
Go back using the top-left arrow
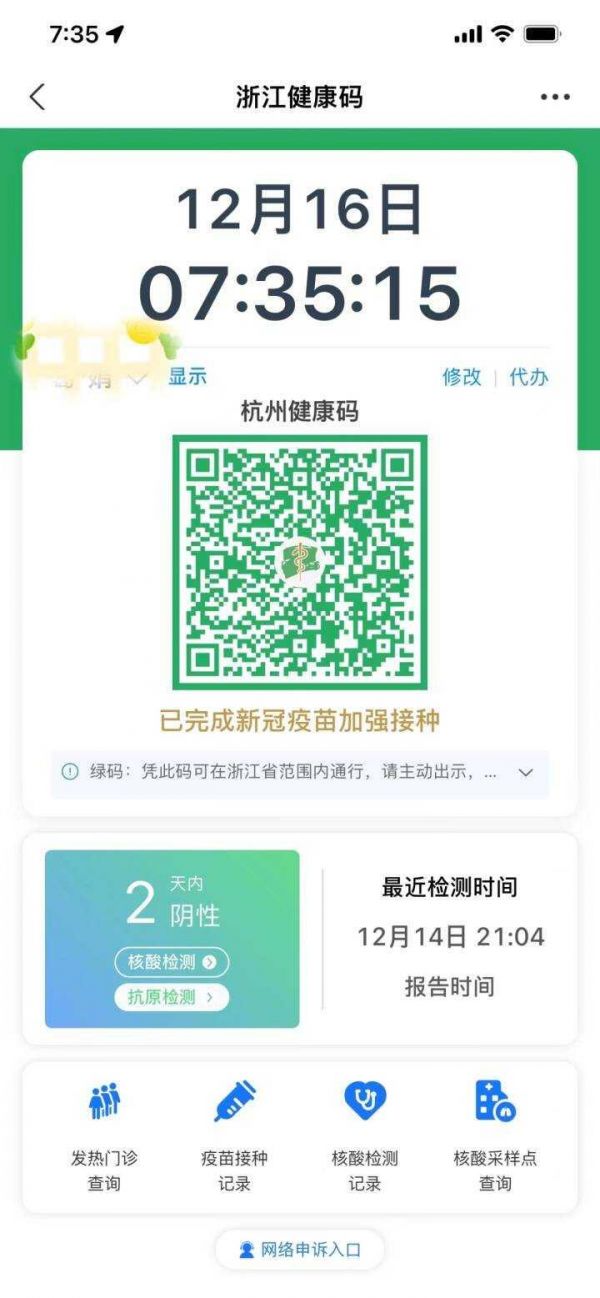tap(37, 97)
